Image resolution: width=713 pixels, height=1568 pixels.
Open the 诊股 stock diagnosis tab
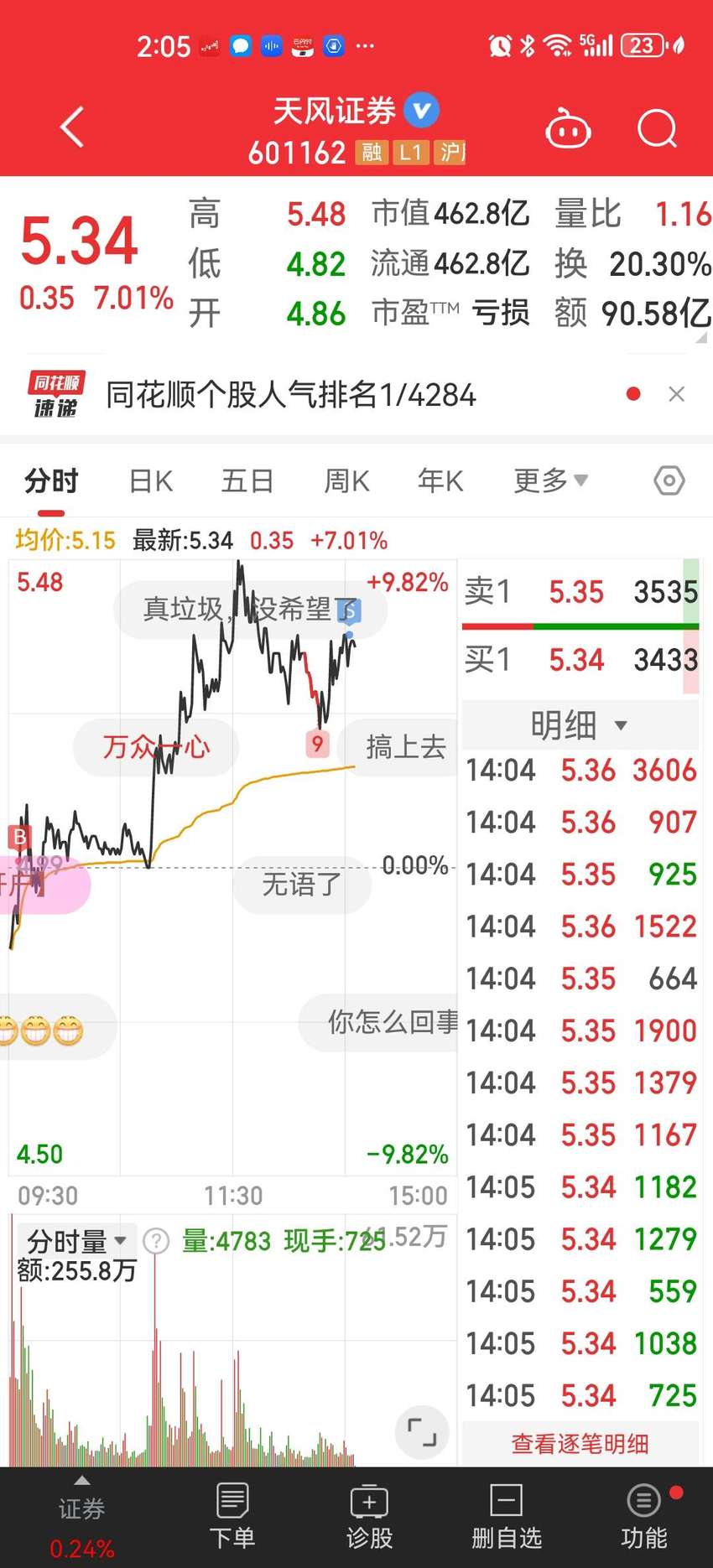(x=369, y=1517)
